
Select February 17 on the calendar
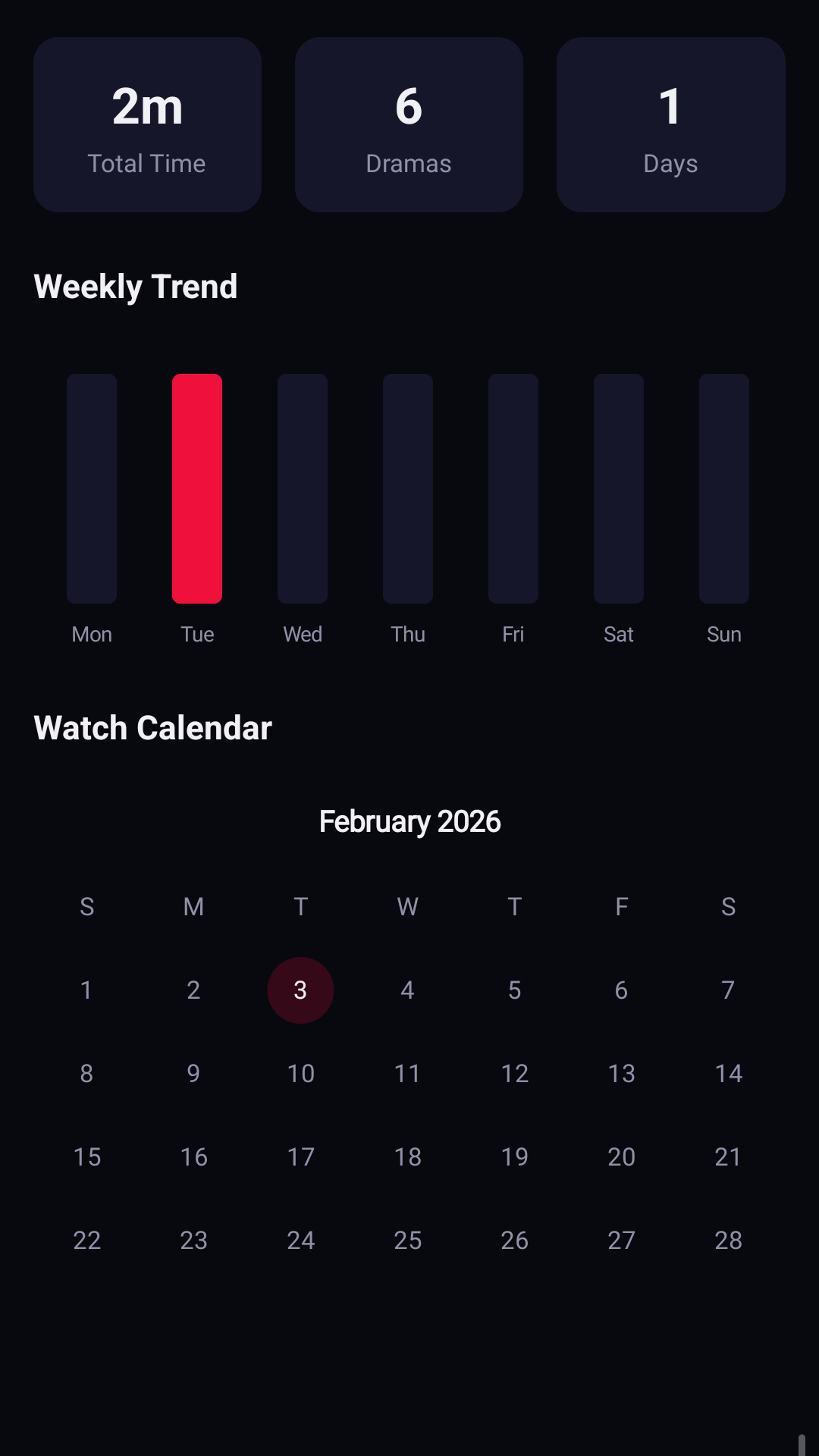(x=300, y=1156)
